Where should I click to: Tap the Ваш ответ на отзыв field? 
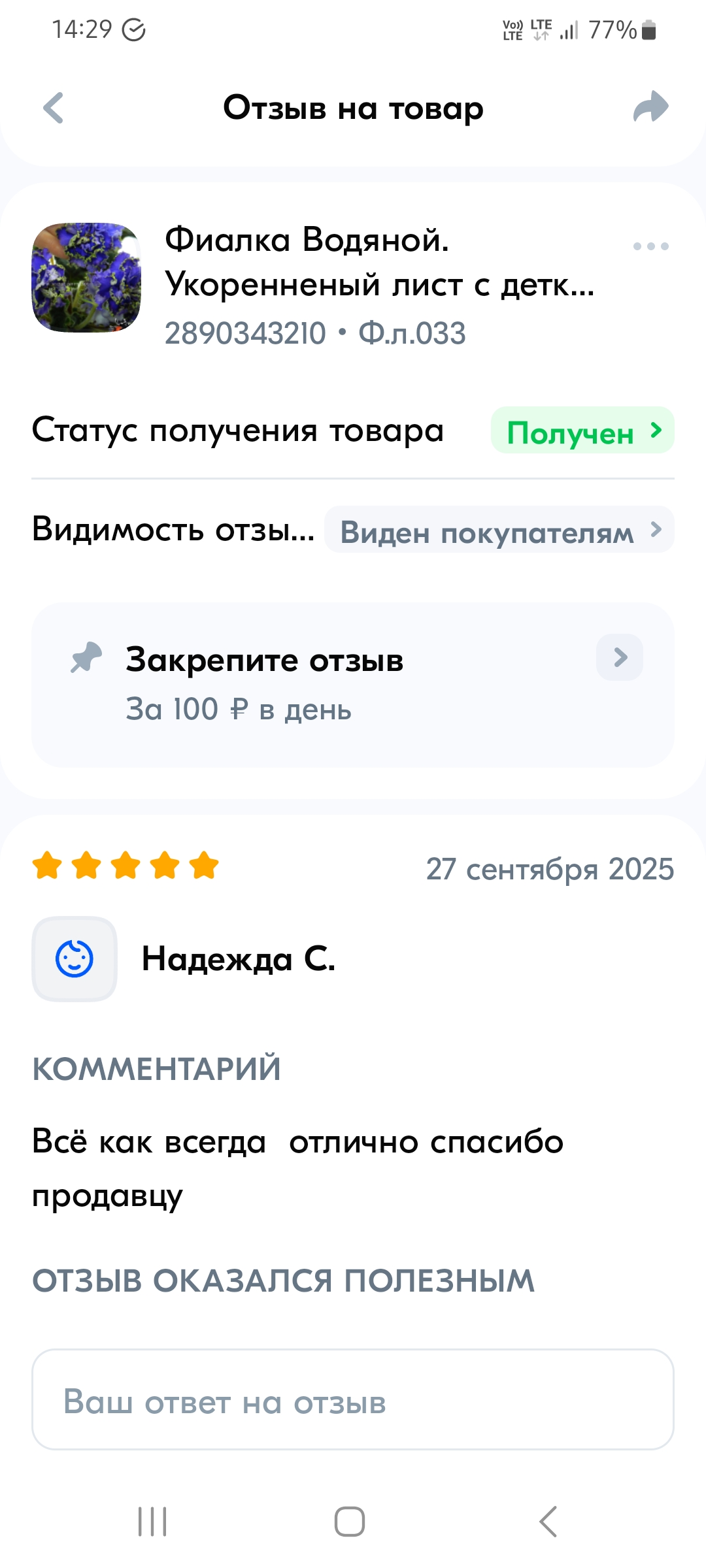353,1399
